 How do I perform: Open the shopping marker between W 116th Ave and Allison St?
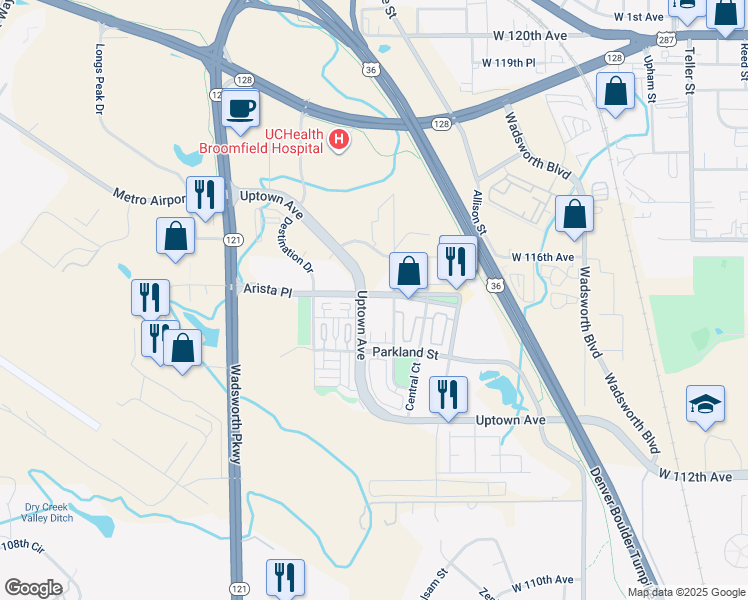574,217
